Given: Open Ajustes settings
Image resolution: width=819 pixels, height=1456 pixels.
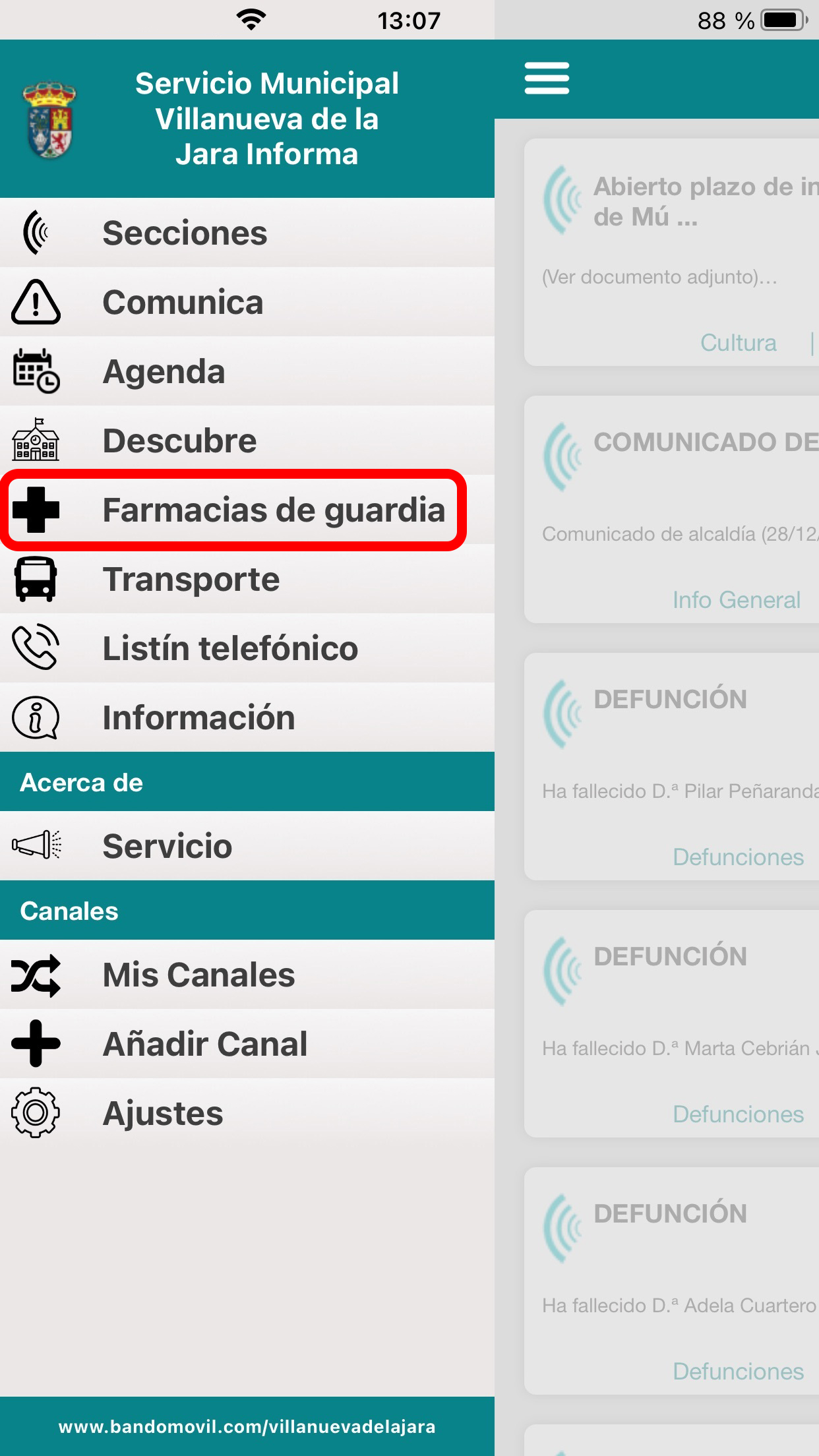Looking at the screenshot, I should [247, 1113].
